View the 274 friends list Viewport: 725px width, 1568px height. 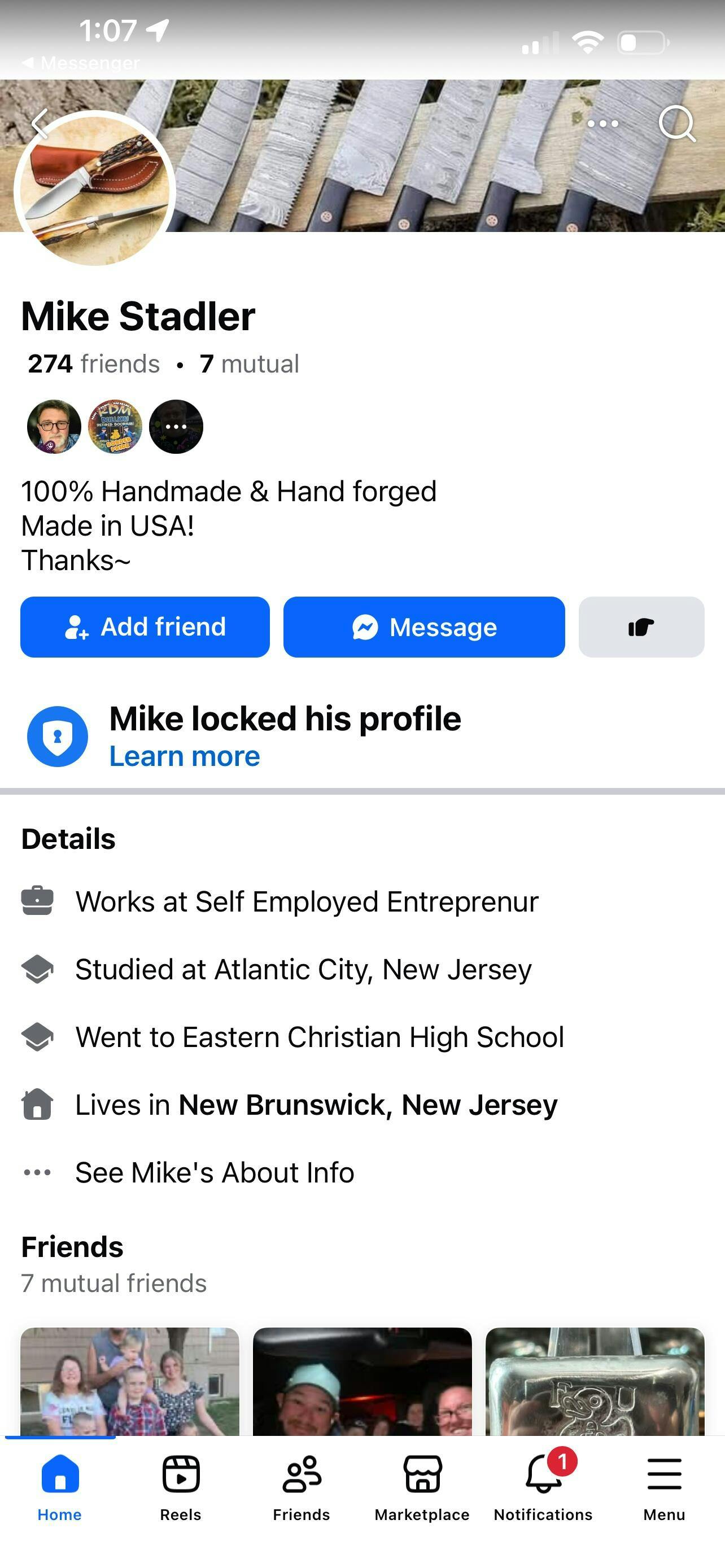tap(94, 364)
